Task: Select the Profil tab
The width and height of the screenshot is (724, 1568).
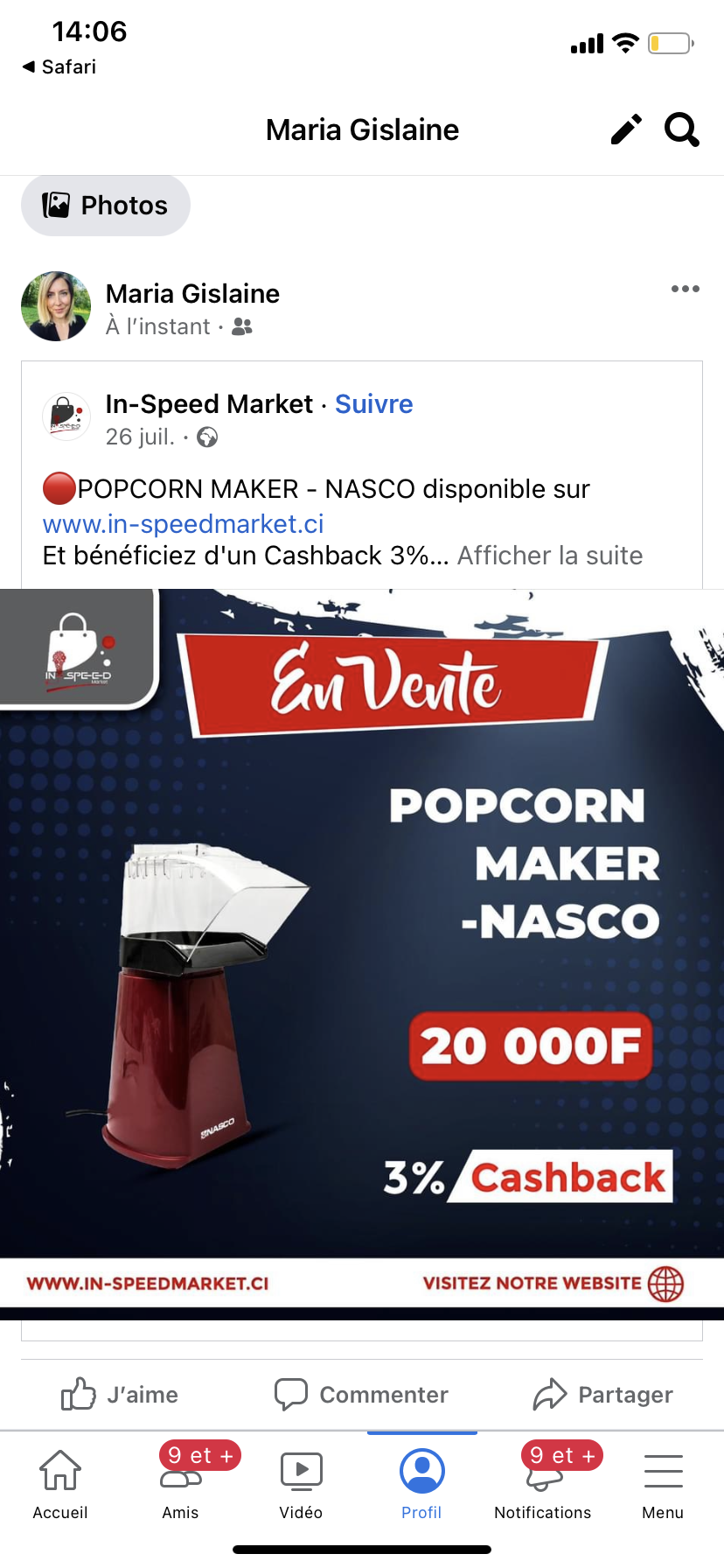Action: 421,1483
